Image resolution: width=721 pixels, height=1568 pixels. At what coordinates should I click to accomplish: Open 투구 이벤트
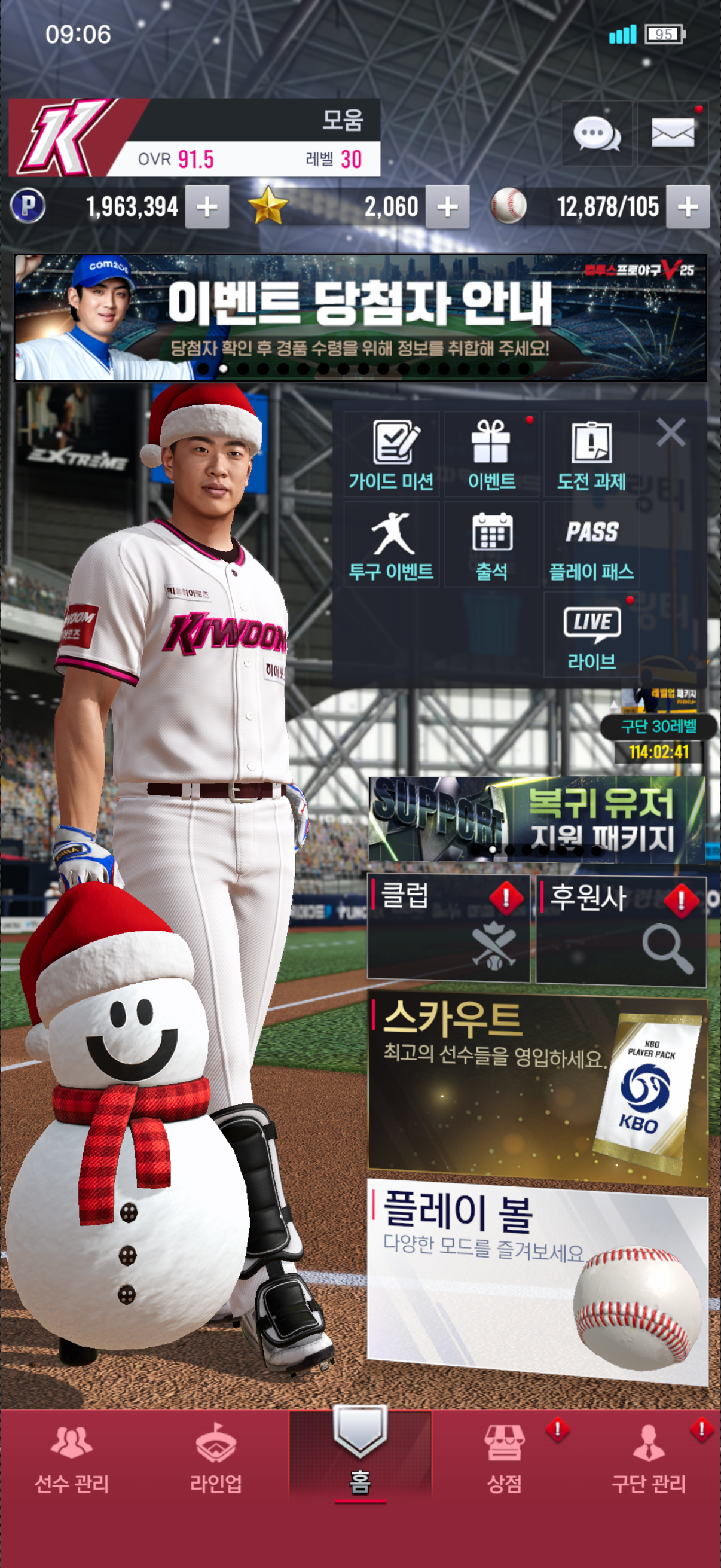391,545
